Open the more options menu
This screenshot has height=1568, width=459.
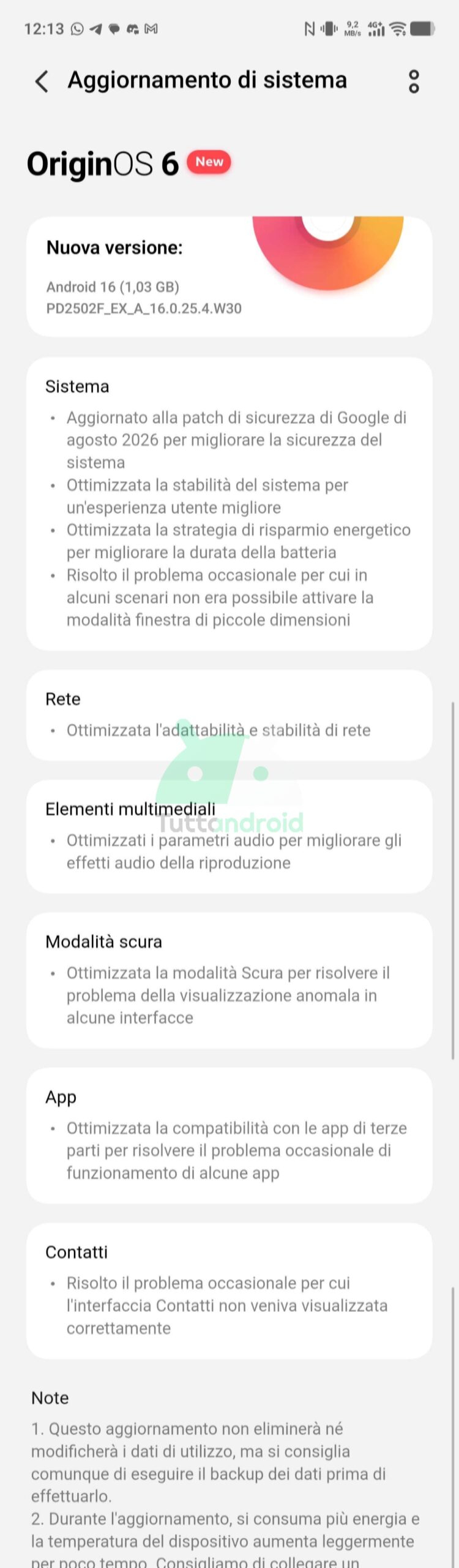point(414,81)
